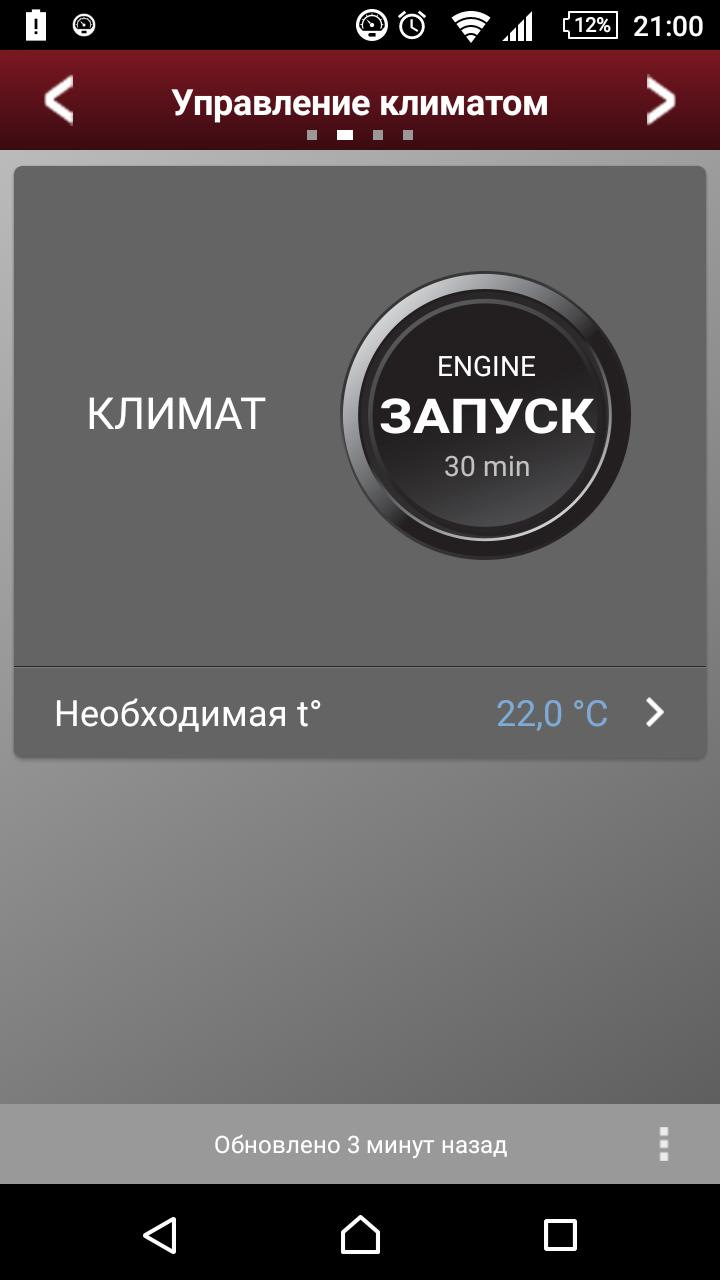Tap the ENGINE ЗАПУСК start button
Image resolution: width=720 pixels, height=1280 pixels.
click(x=486, y=415)
